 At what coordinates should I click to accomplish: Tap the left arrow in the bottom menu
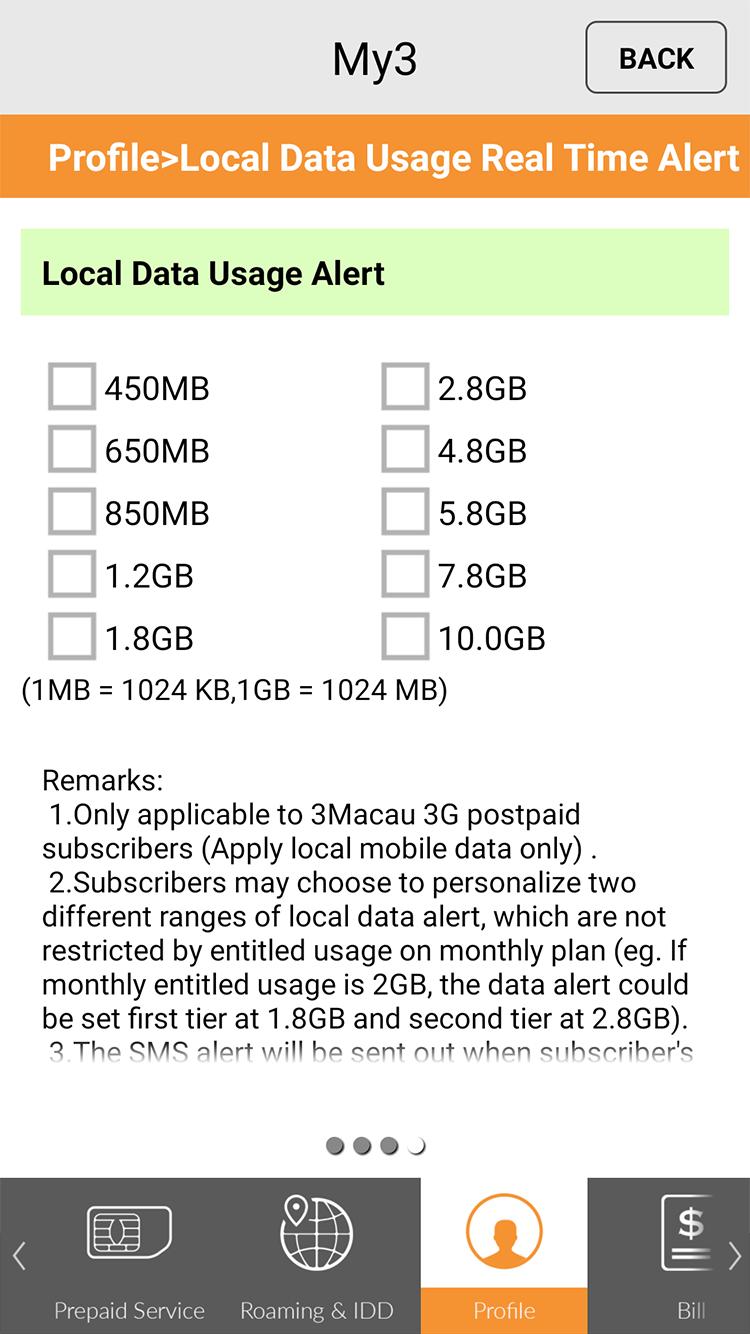(x=18, y=1256)
